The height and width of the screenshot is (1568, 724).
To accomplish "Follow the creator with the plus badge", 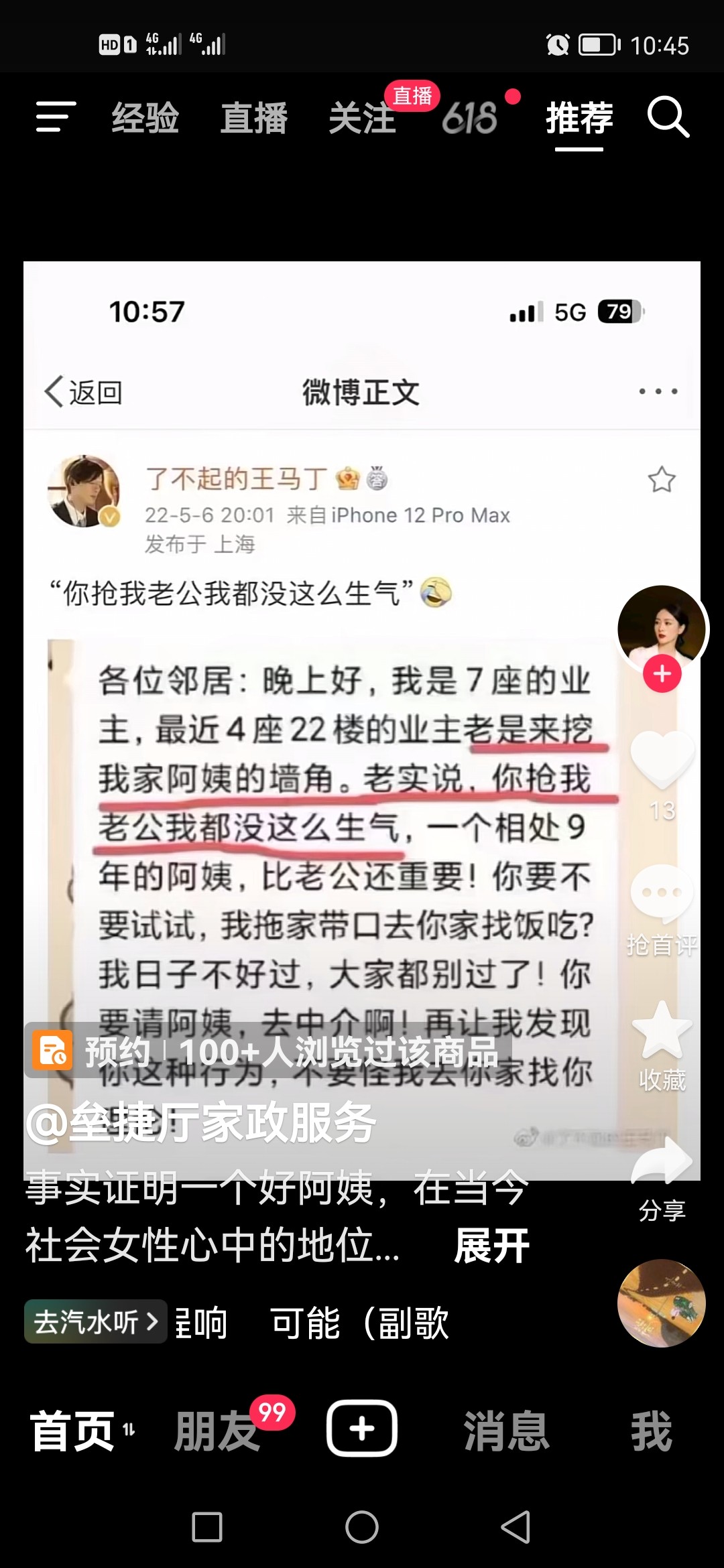I will point(662,673).
